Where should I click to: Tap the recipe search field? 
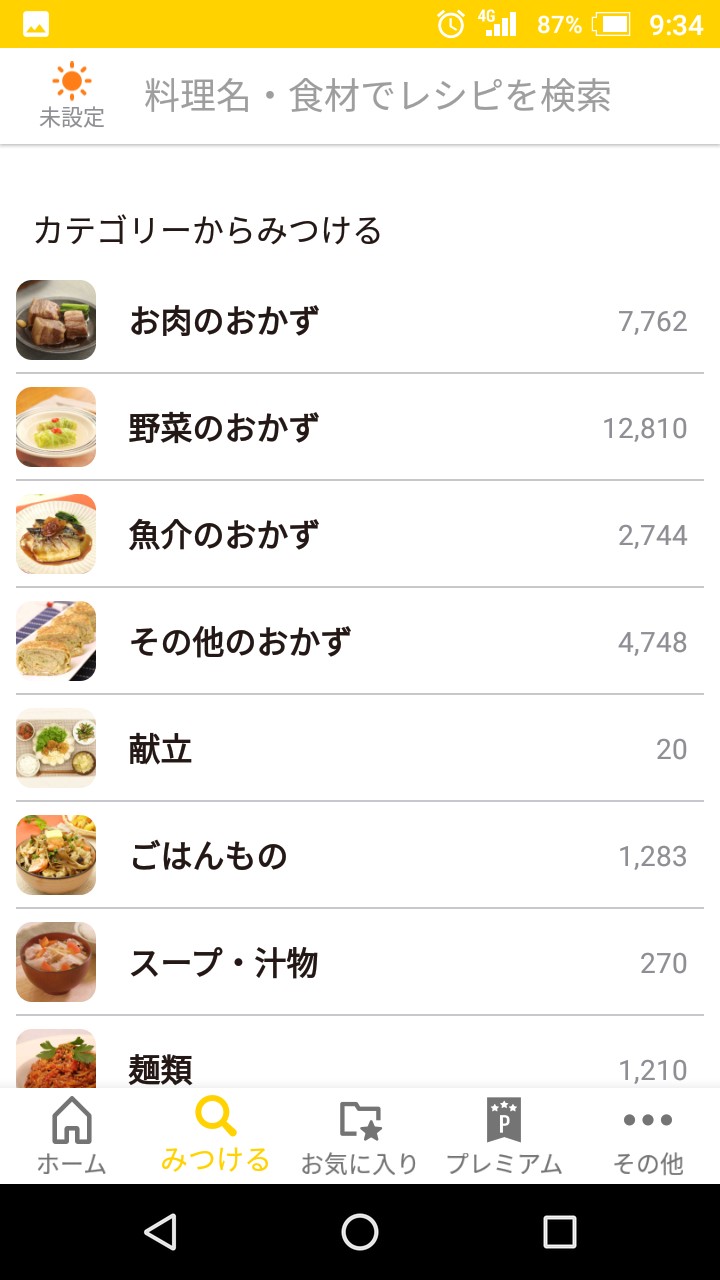tap(378, 96)
